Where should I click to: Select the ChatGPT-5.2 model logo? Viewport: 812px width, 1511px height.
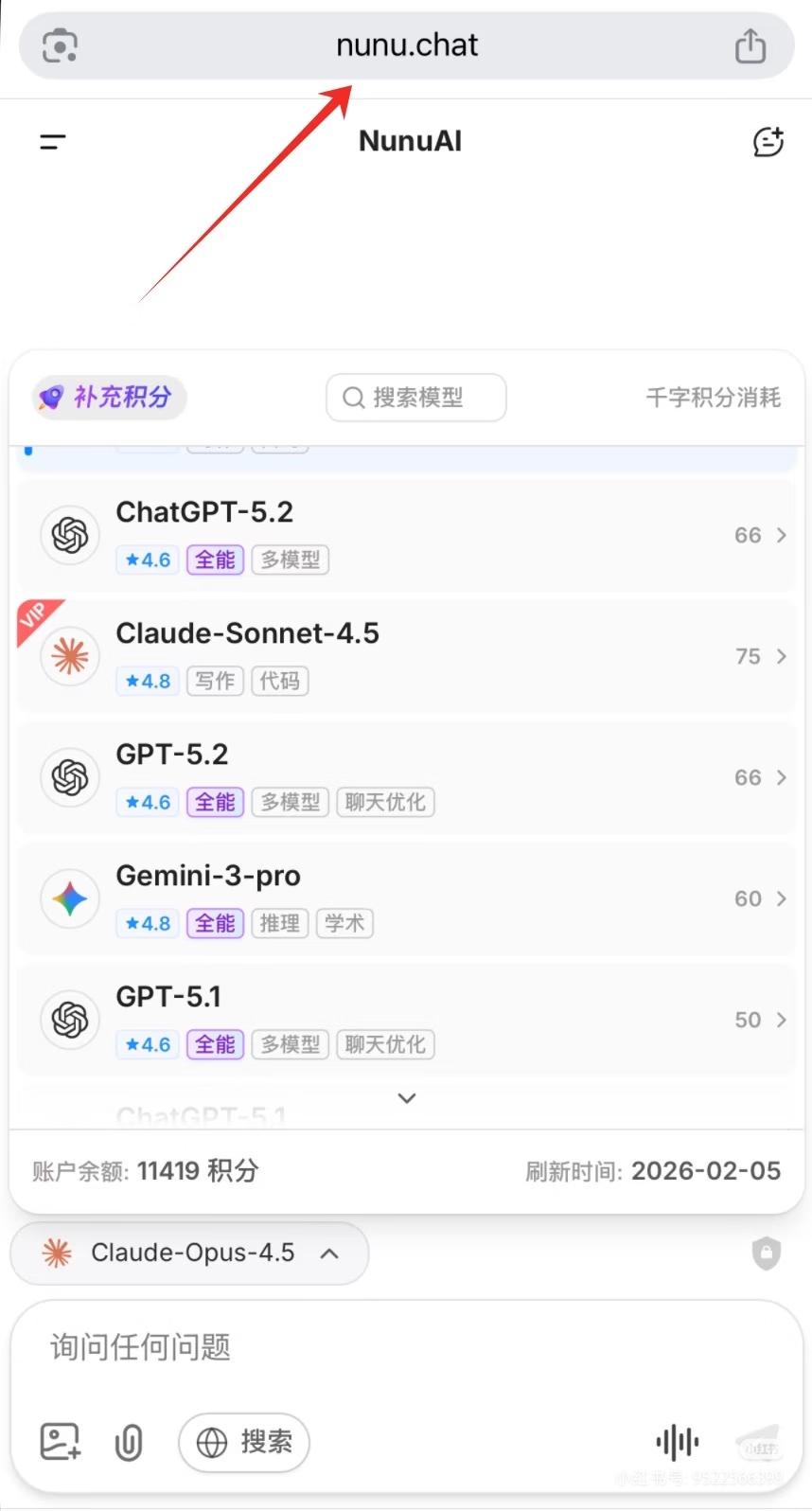tap(69, 534)
